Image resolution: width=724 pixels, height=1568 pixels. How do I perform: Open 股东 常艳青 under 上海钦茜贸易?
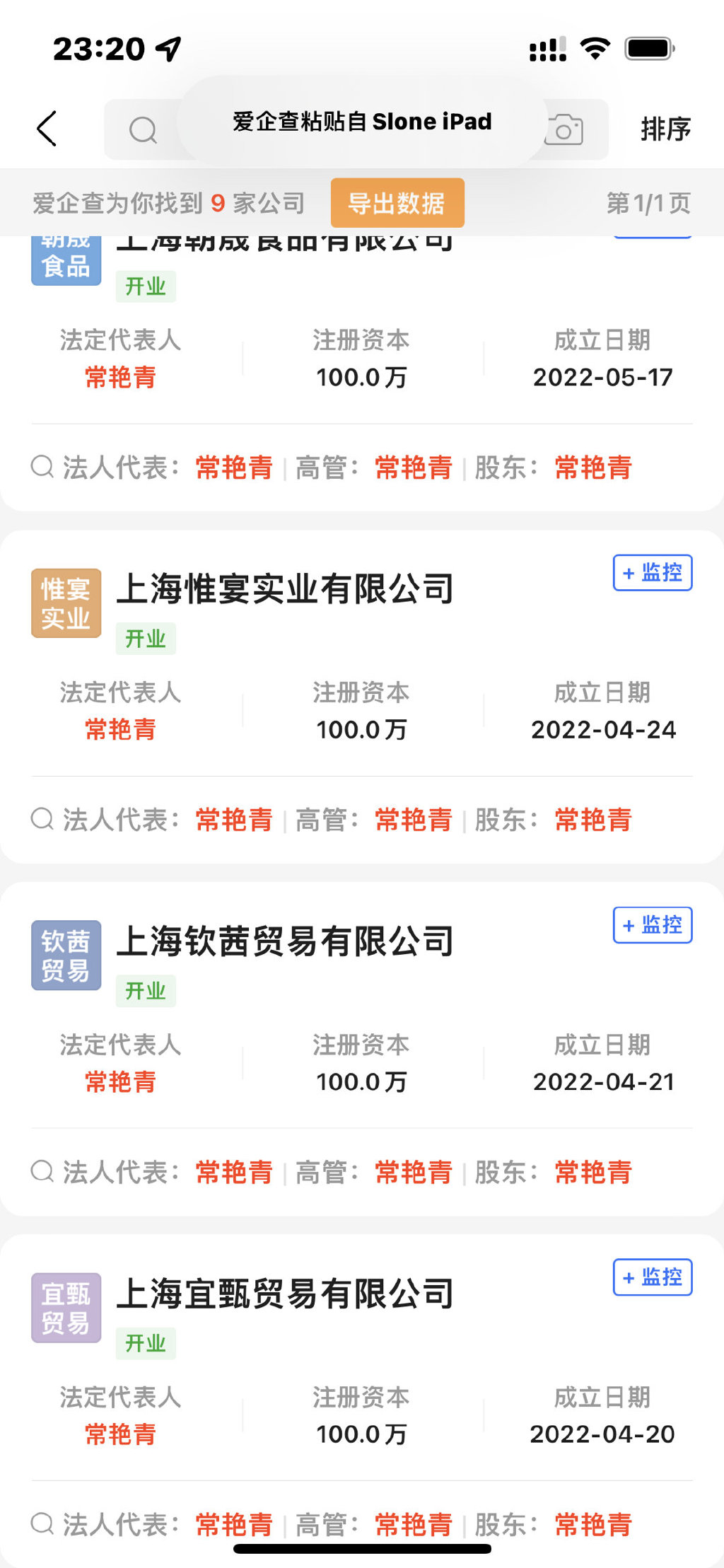tap(592, 1172)
